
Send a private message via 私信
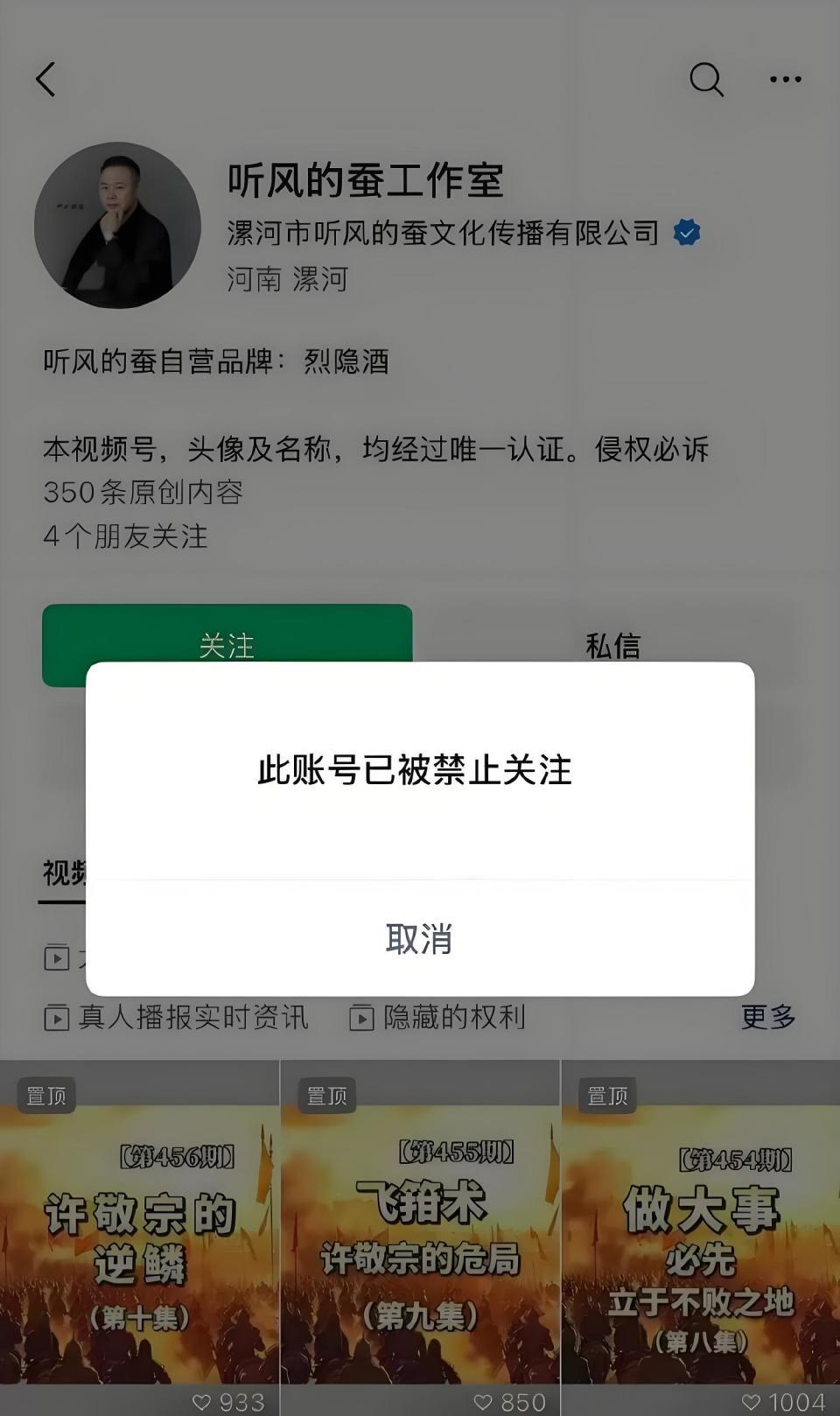pos(612,645)
